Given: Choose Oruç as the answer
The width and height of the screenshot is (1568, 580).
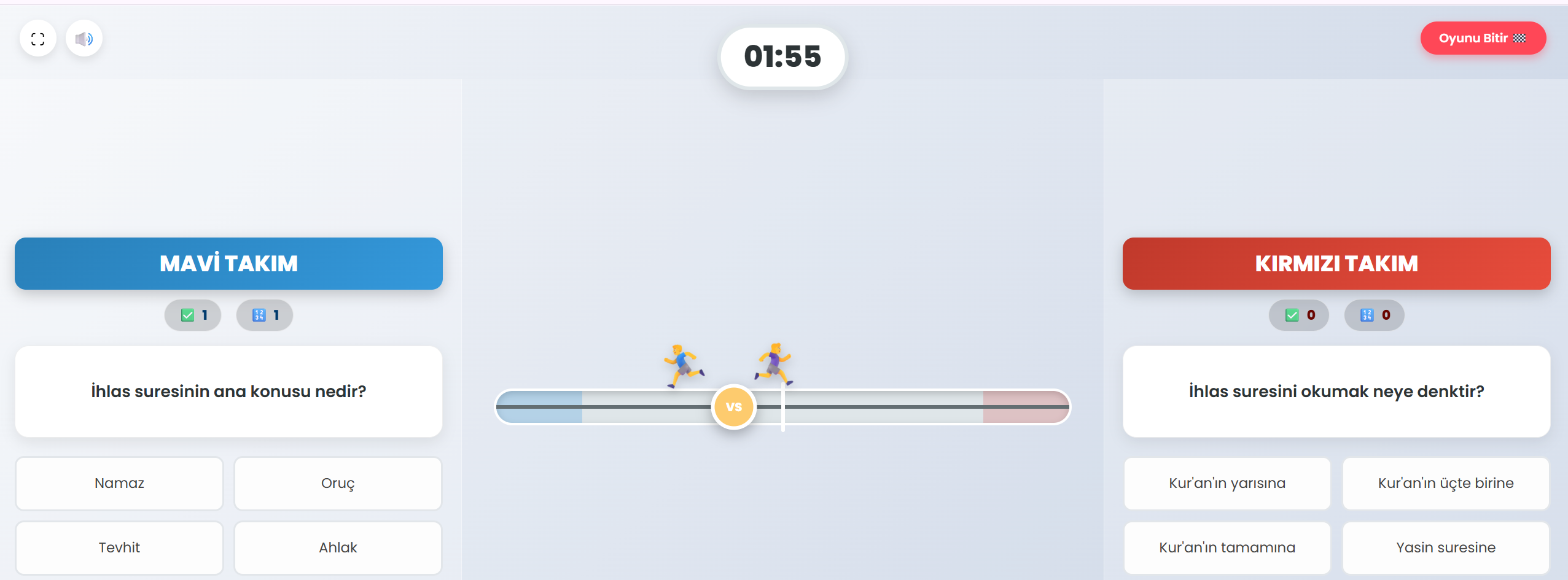Looking at the screenshot, I should coord(338,483).
